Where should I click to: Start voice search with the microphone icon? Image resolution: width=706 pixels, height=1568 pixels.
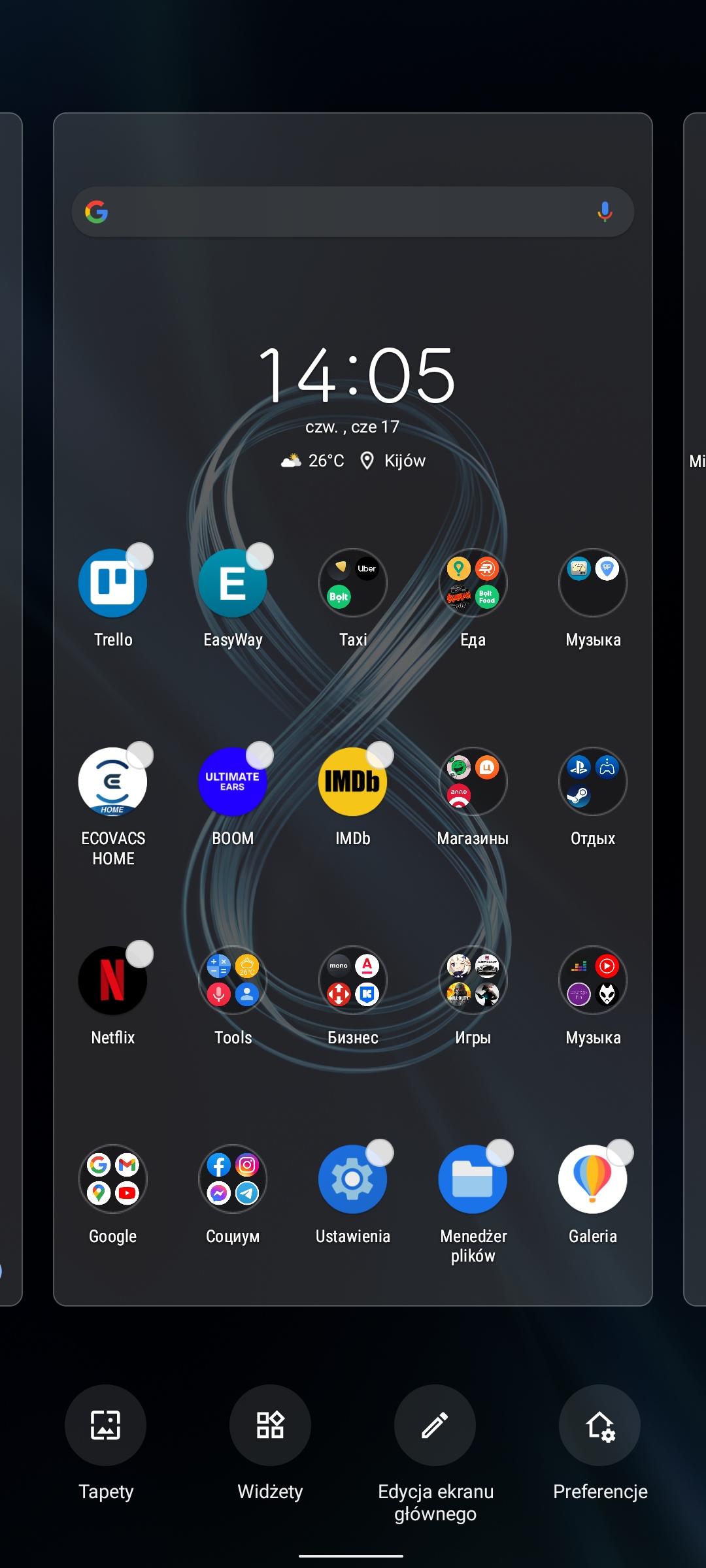click(x=605, y=212)
